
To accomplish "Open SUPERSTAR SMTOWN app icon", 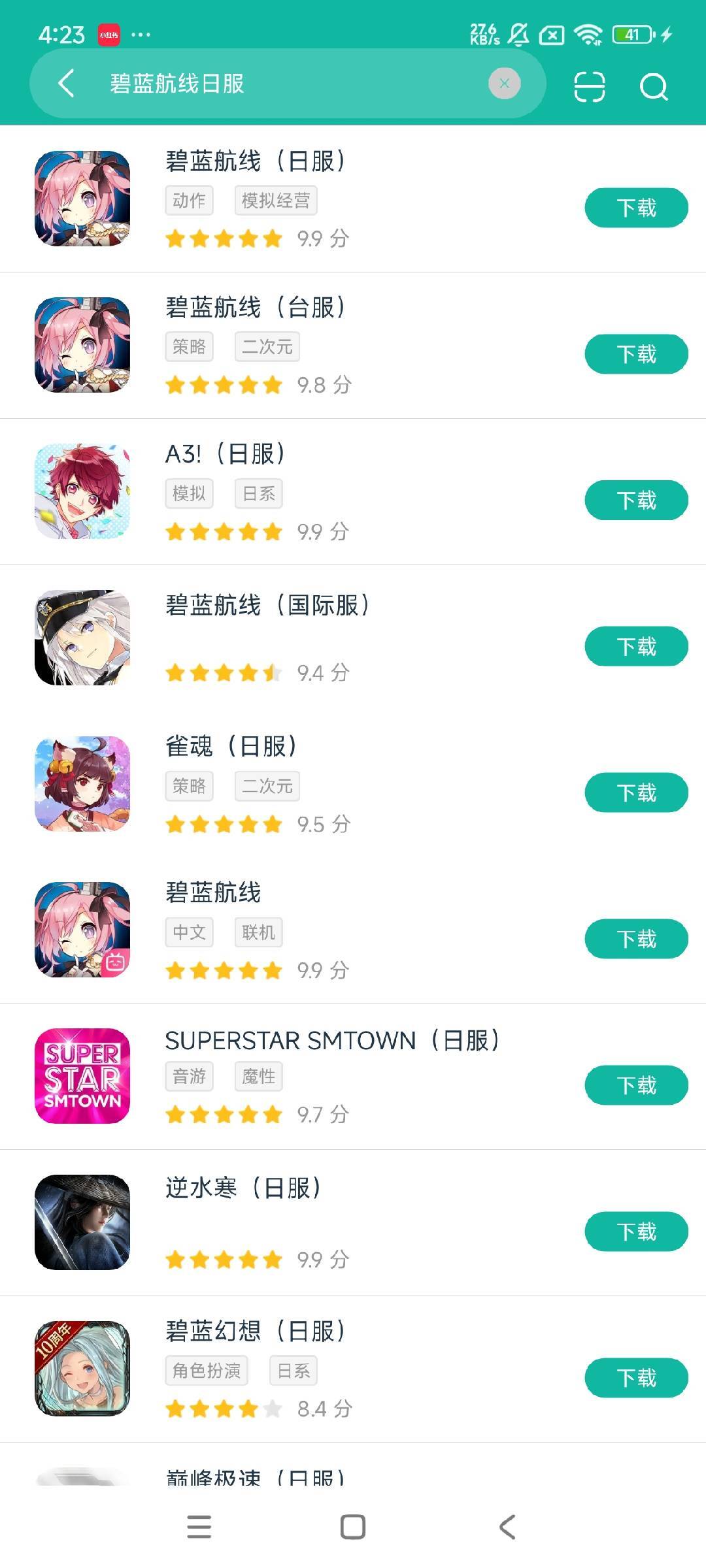I will point(82,1076).
